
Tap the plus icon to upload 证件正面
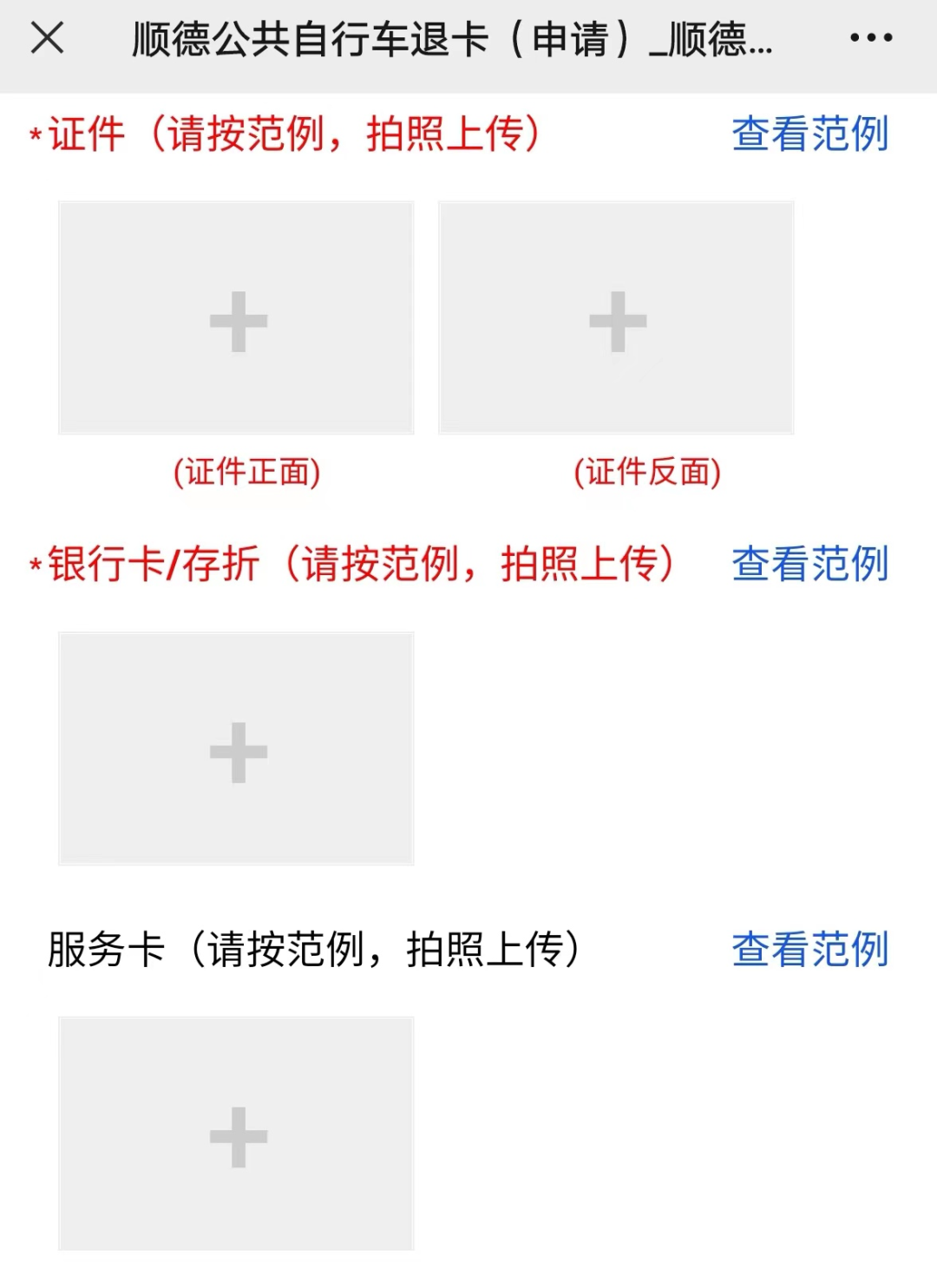[236, 318]
